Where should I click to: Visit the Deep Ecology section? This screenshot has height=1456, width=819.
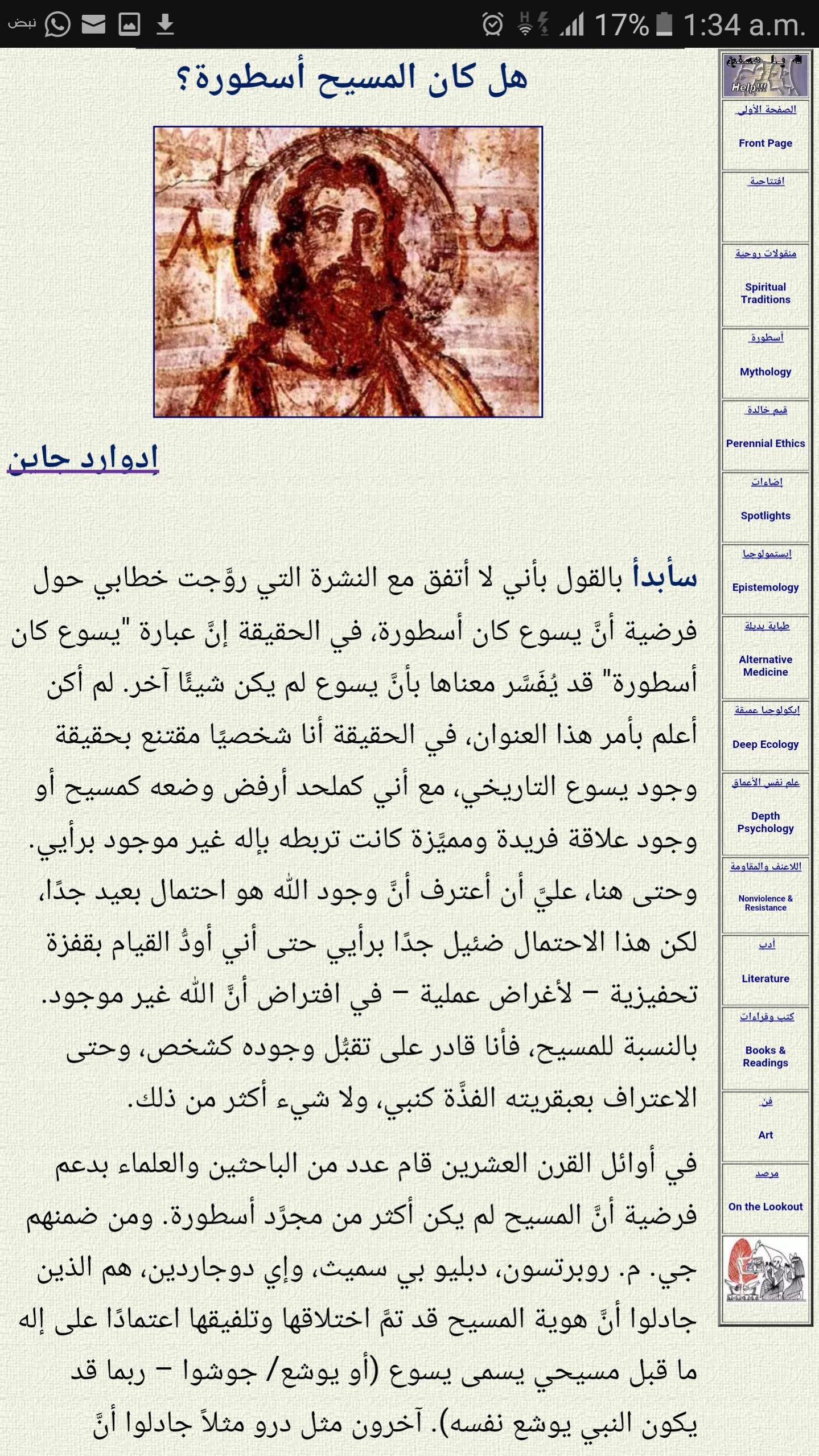click(x=765, y=745)
